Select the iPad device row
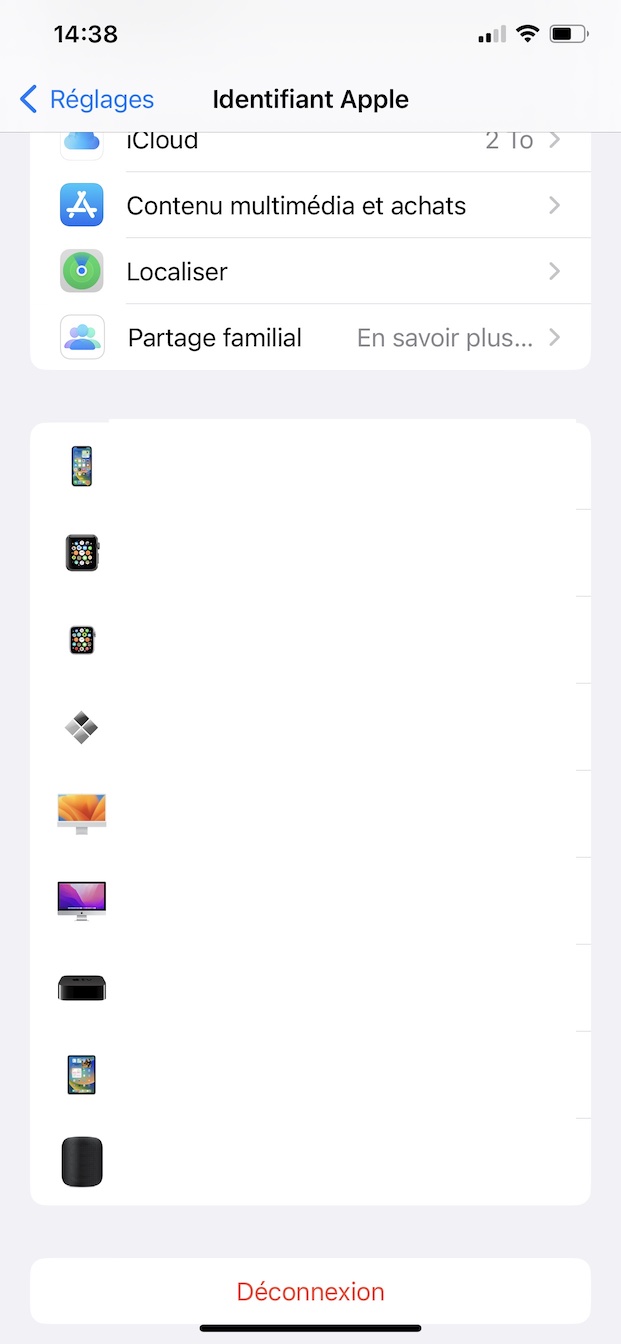This screenshot has width=621, height=1344. pyautogui.click(x=310, y=1075)
